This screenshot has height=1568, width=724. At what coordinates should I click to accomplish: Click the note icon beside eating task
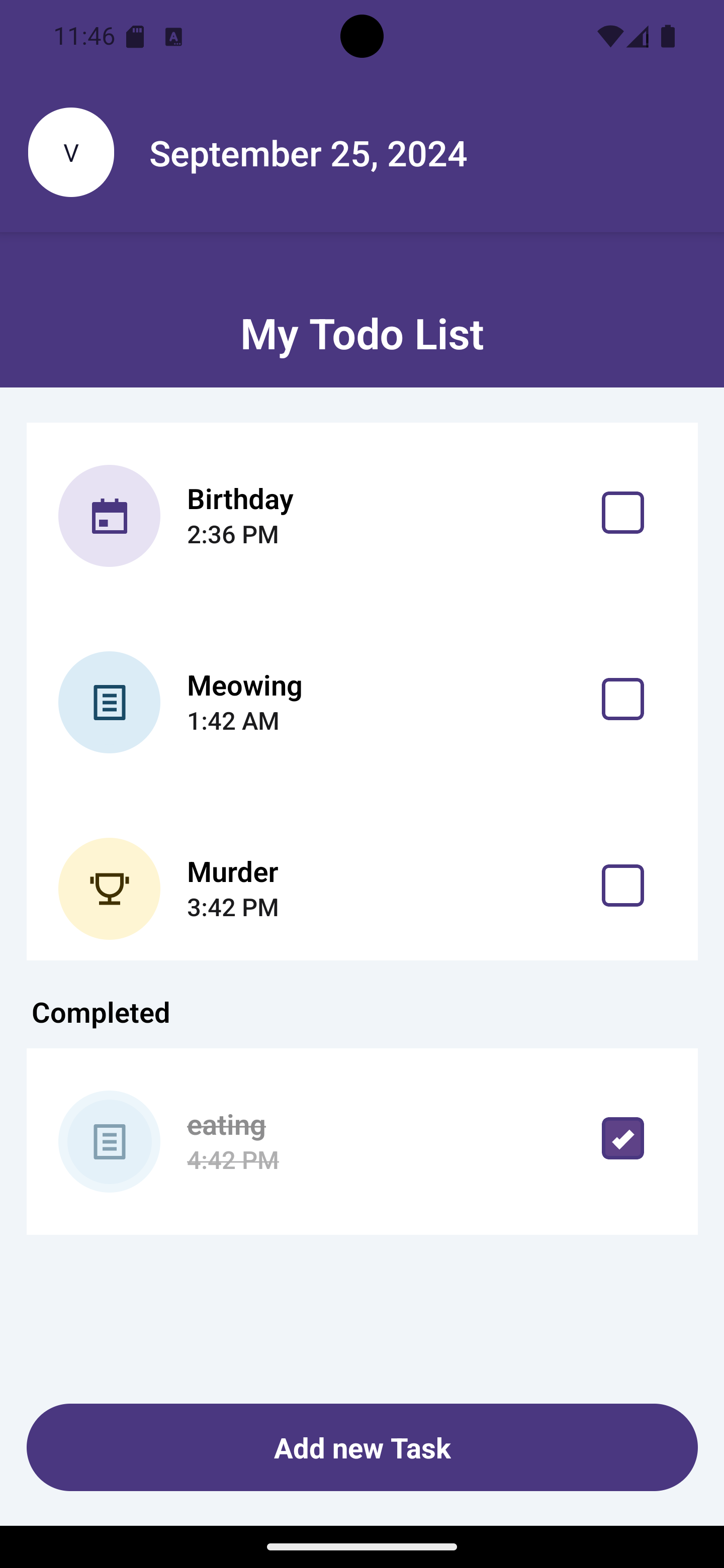pyautogui.click(x=109, y=1141)
